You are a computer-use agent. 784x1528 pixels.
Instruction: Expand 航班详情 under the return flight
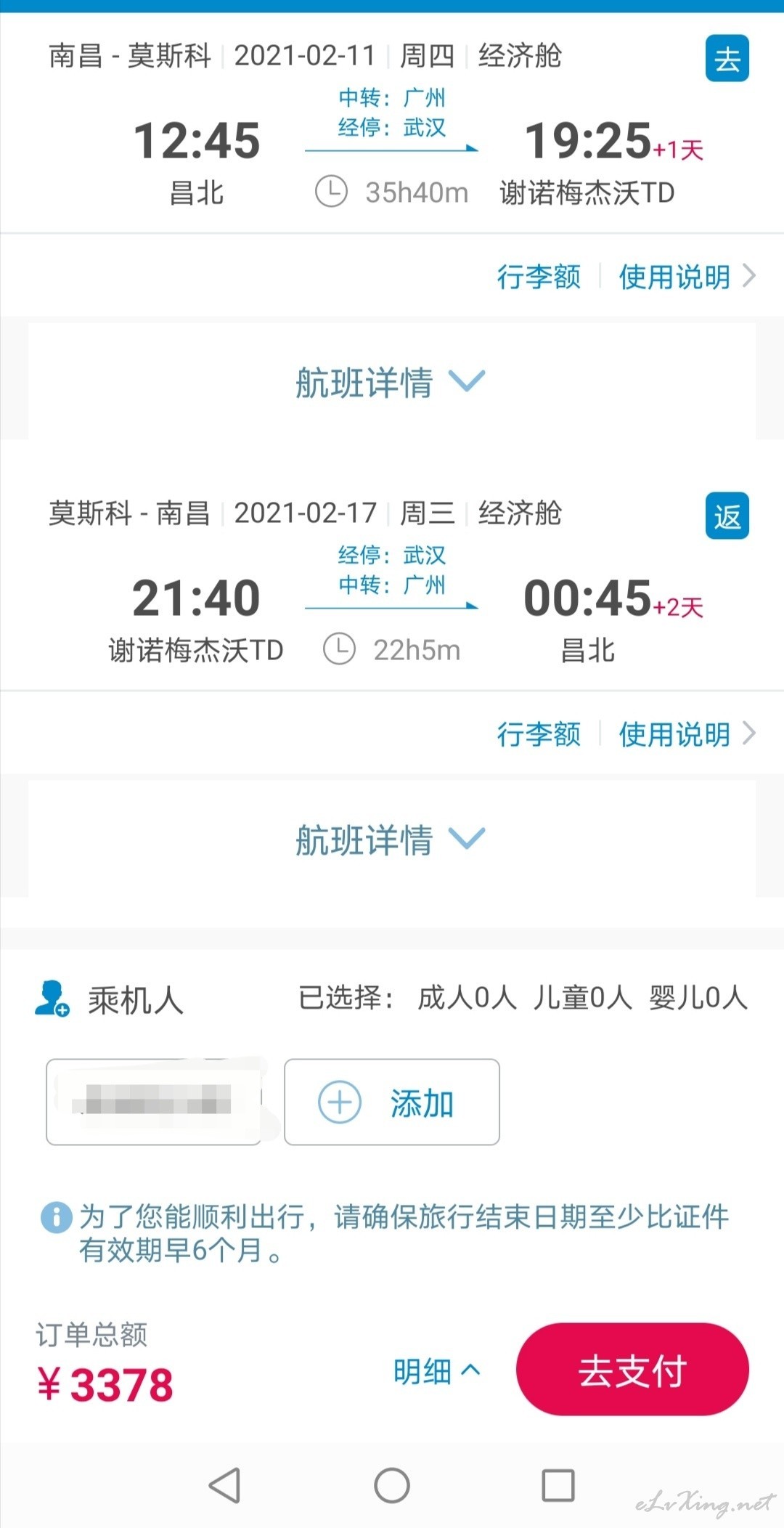click(391, 840)
